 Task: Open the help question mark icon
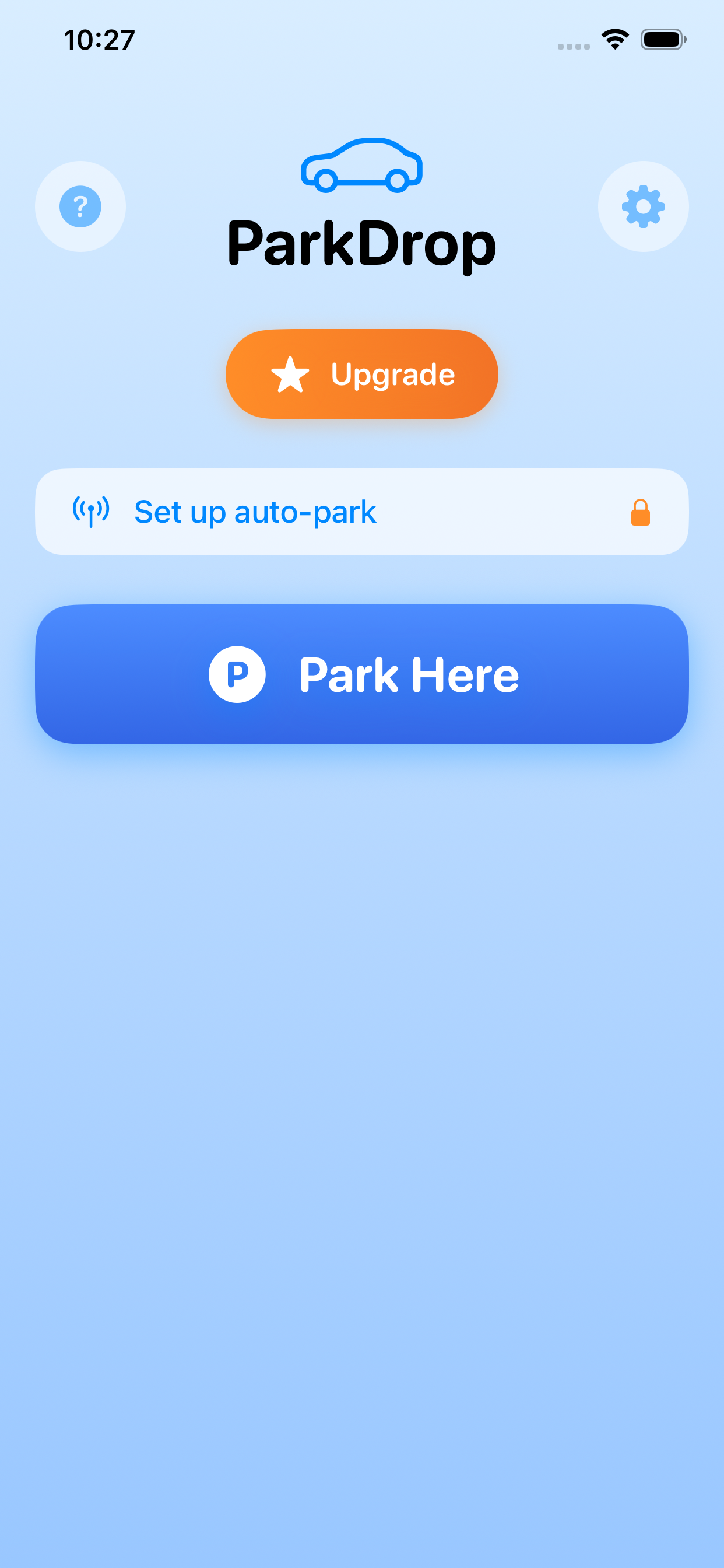(x=80, y=206)
